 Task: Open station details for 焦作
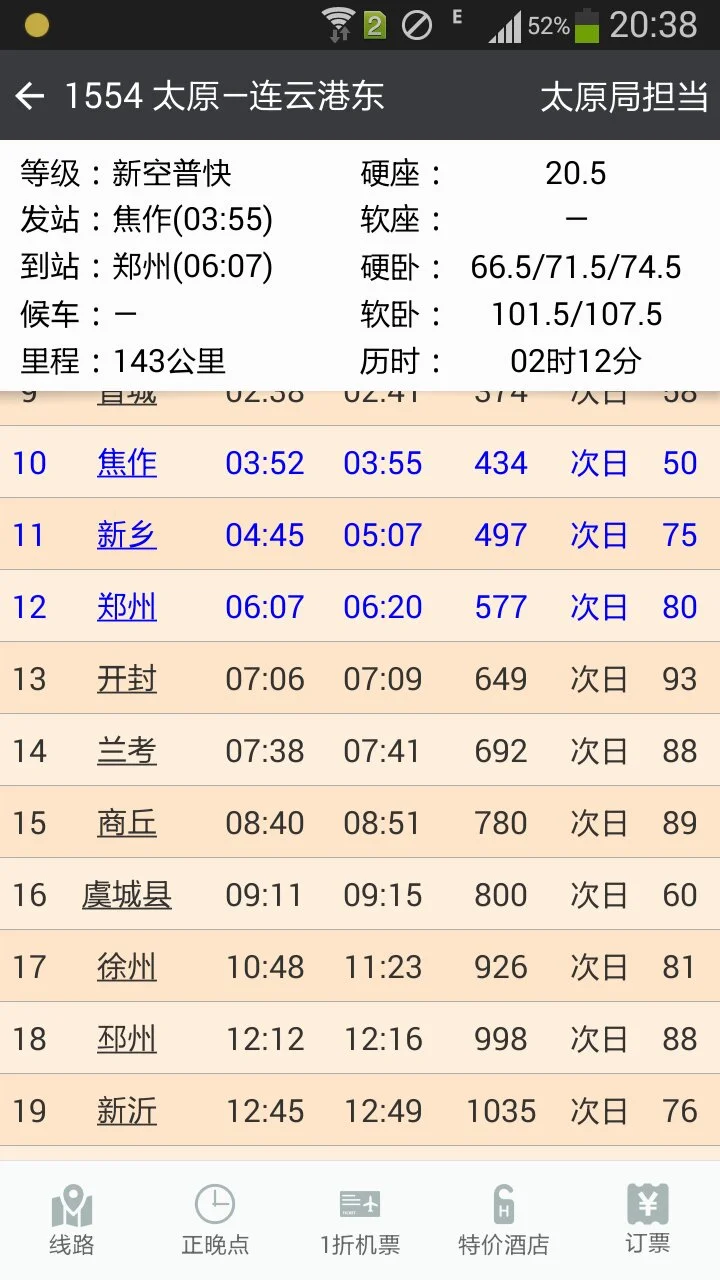[x=125, y=463]
